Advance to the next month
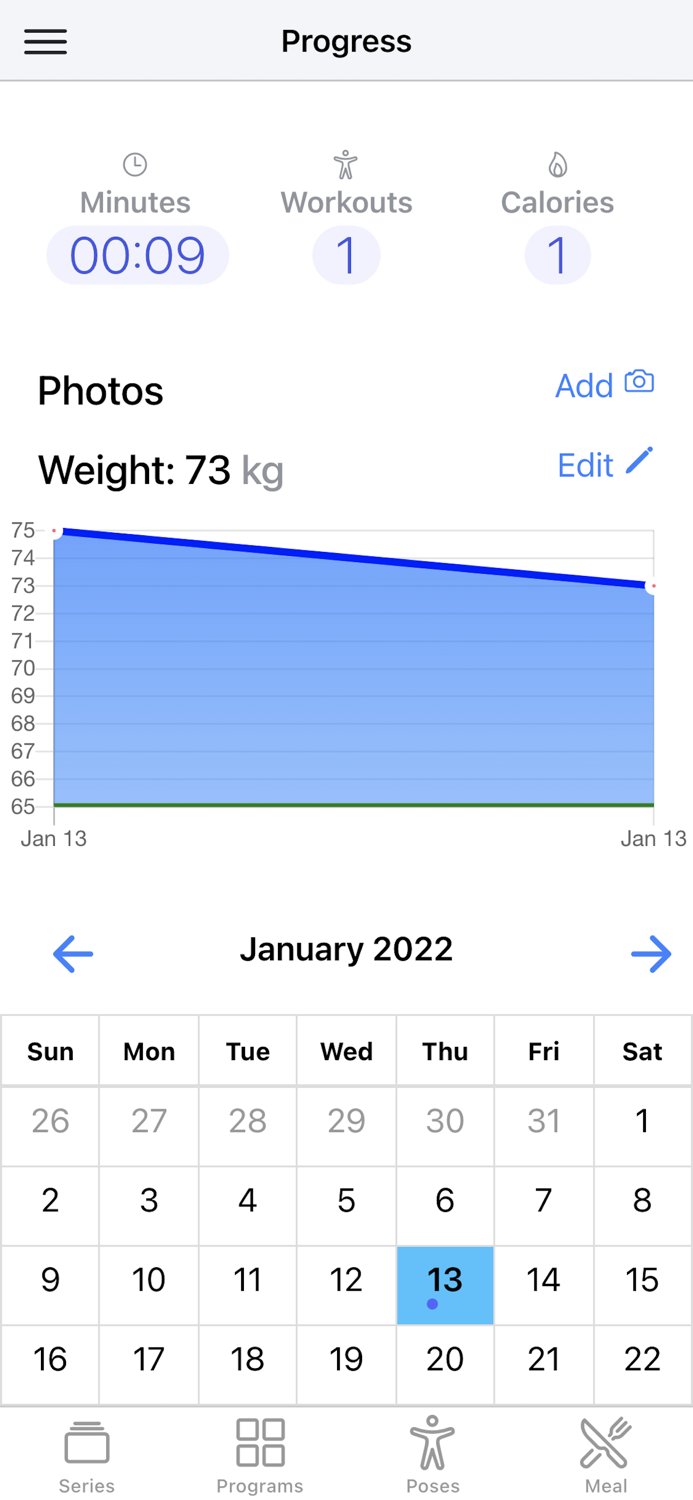Viewport: 693px width, 1500px height. pos(650,954)
